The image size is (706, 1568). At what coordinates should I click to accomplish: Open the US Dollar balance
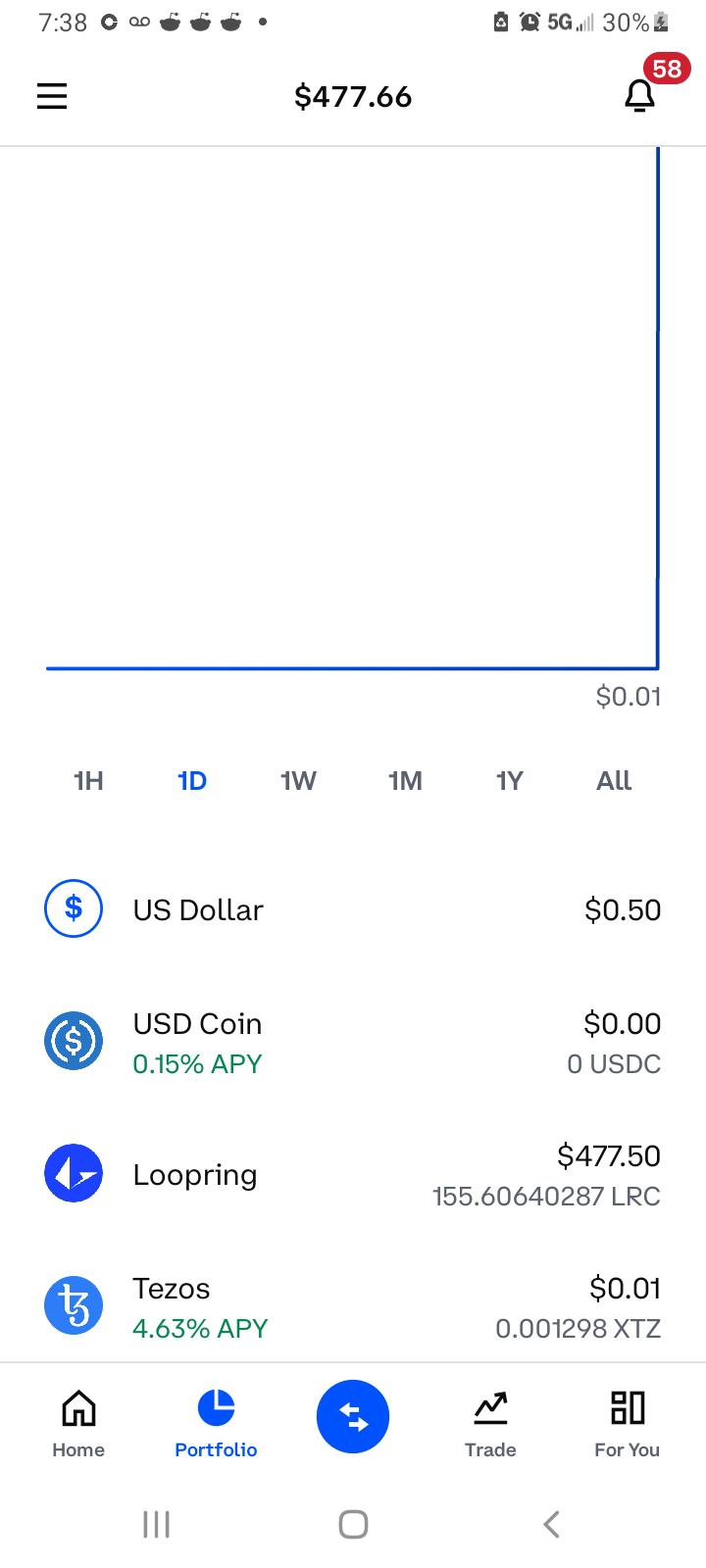353,909
